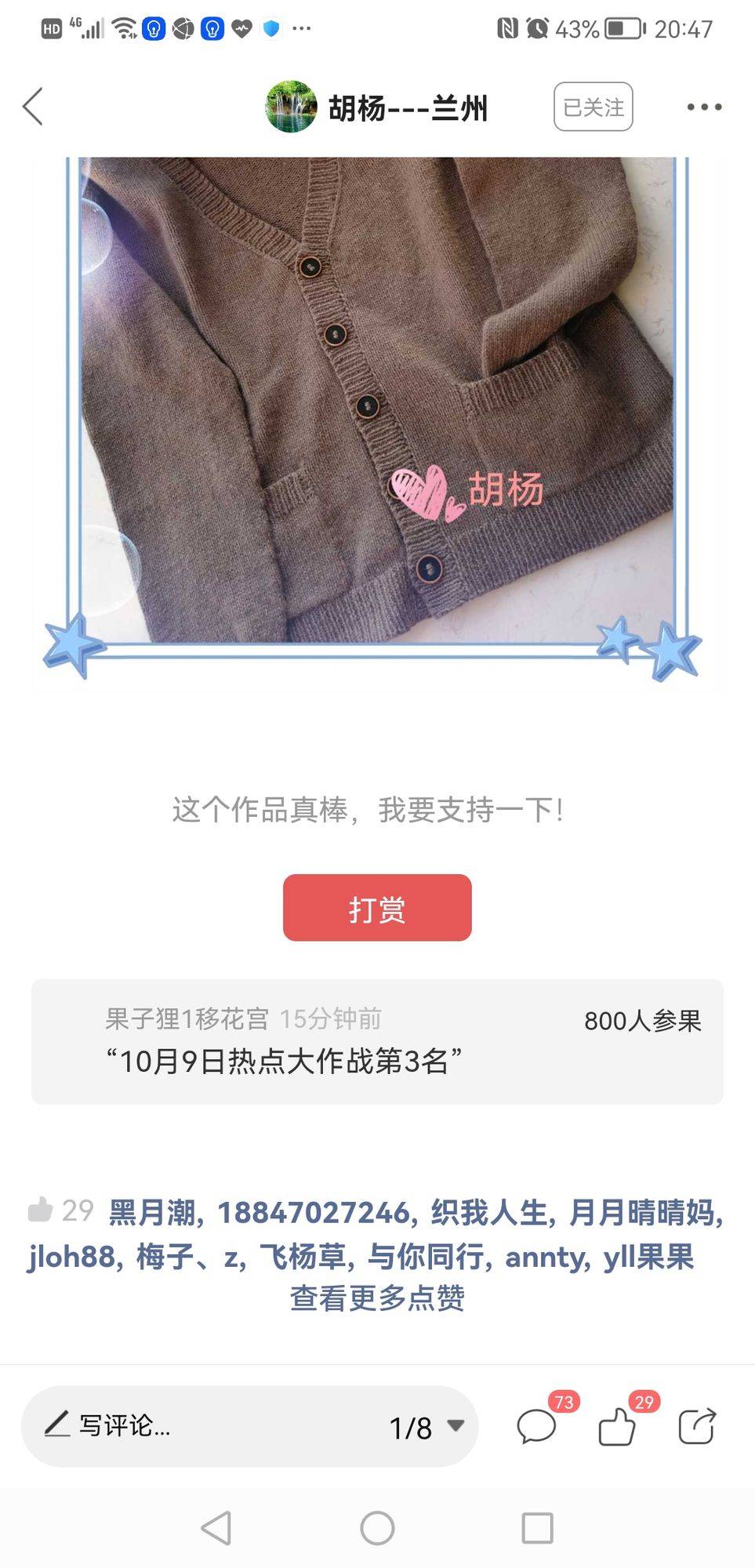Viewport: 755px width, 1568px height.
Task: Open liker 黑月潮's profile
Action: point(151,1212)
